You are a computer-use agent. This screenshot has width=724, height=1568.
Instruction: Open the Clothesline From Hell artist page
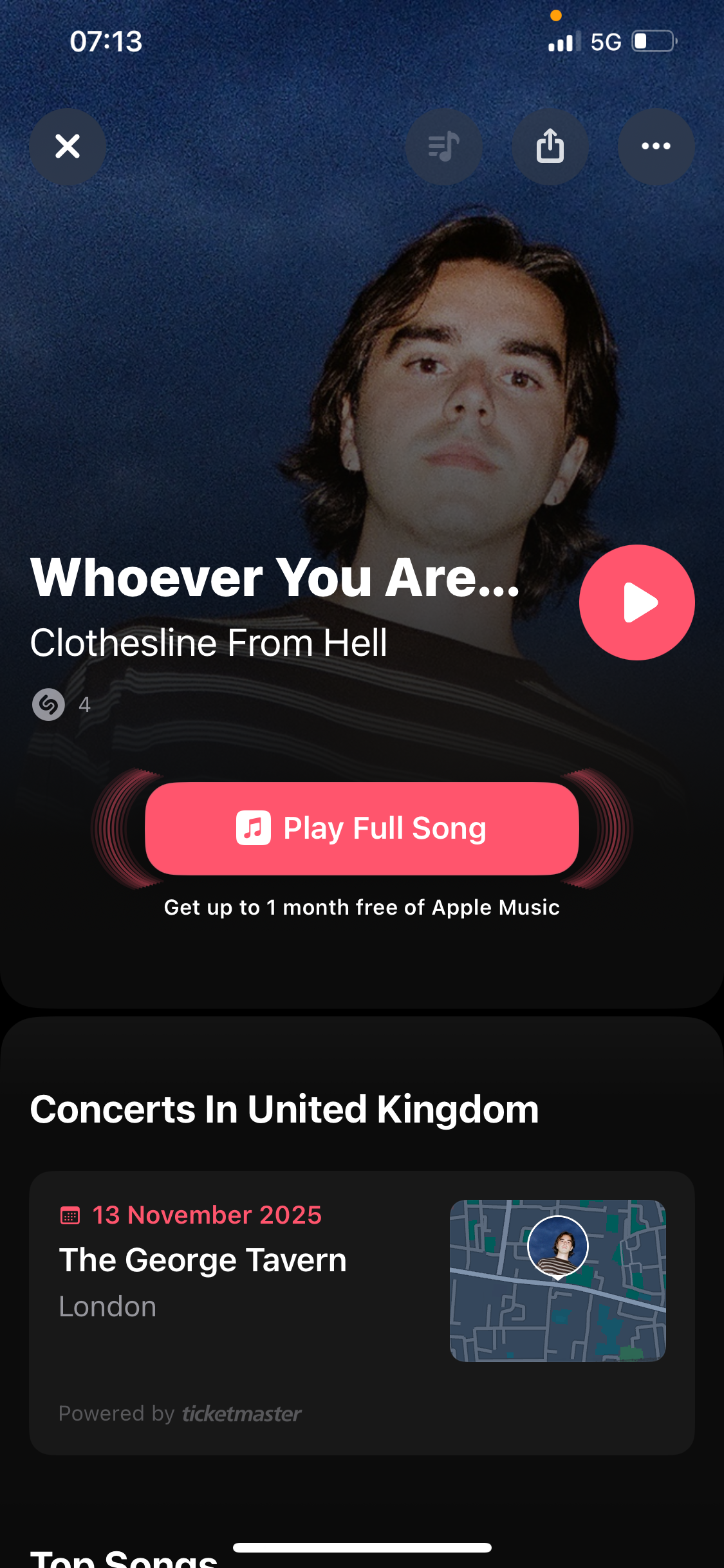click(x=209, y=643)
